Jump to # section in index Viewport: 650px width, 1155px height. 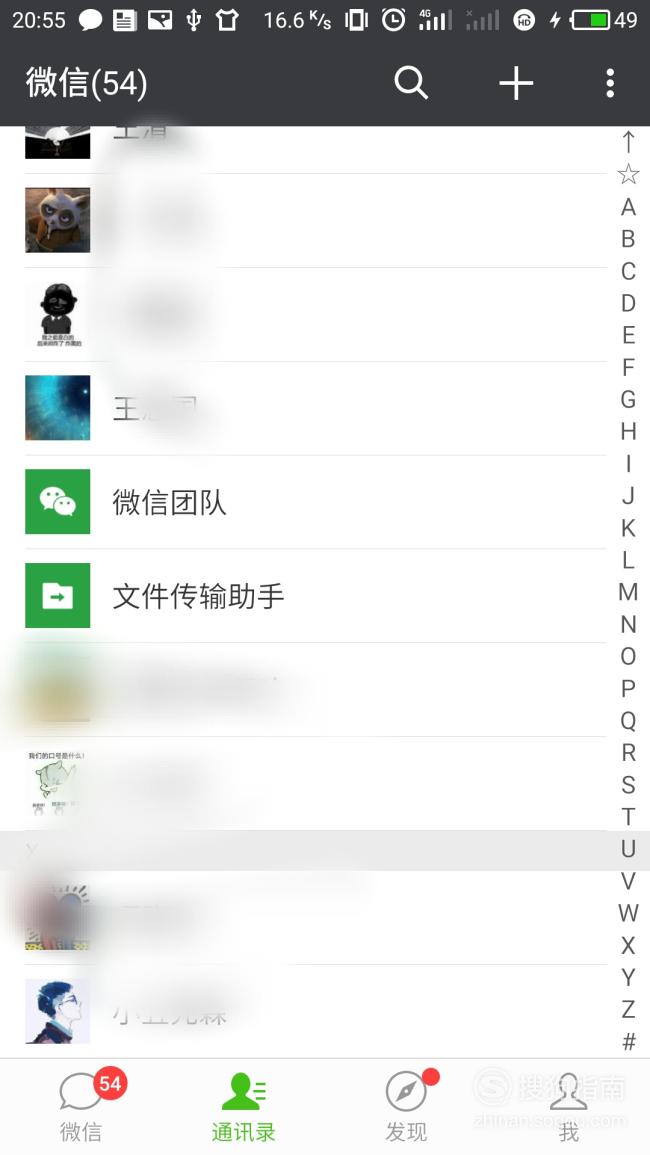pos(629,1042)
